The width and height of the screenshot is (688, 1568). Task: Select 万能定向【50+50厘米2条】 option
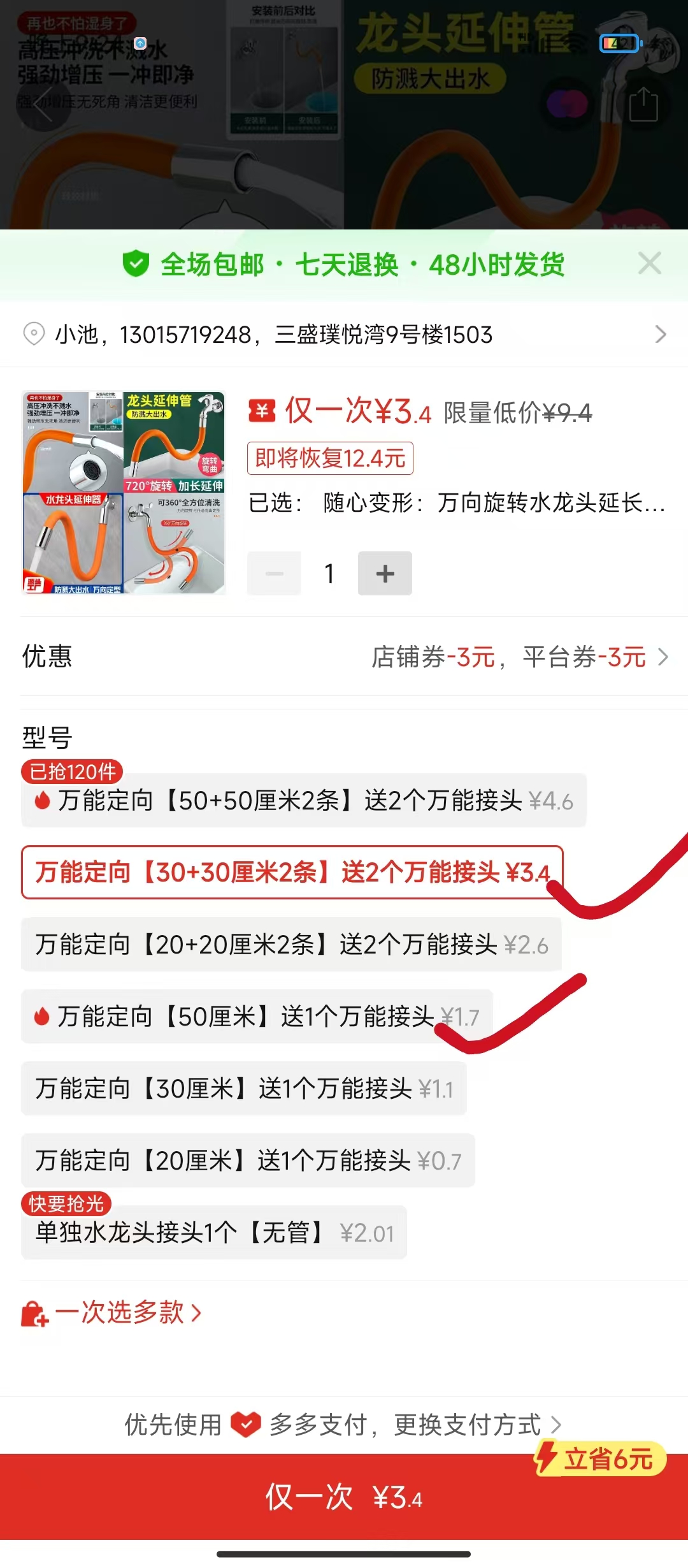click(303, 801)
